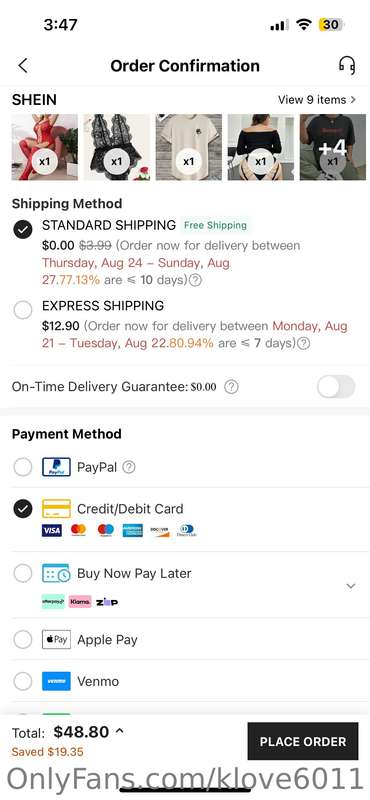Screen dimensions: 370x800
Task: Select Standard Shipping option
Action: (x=22, y=230)
